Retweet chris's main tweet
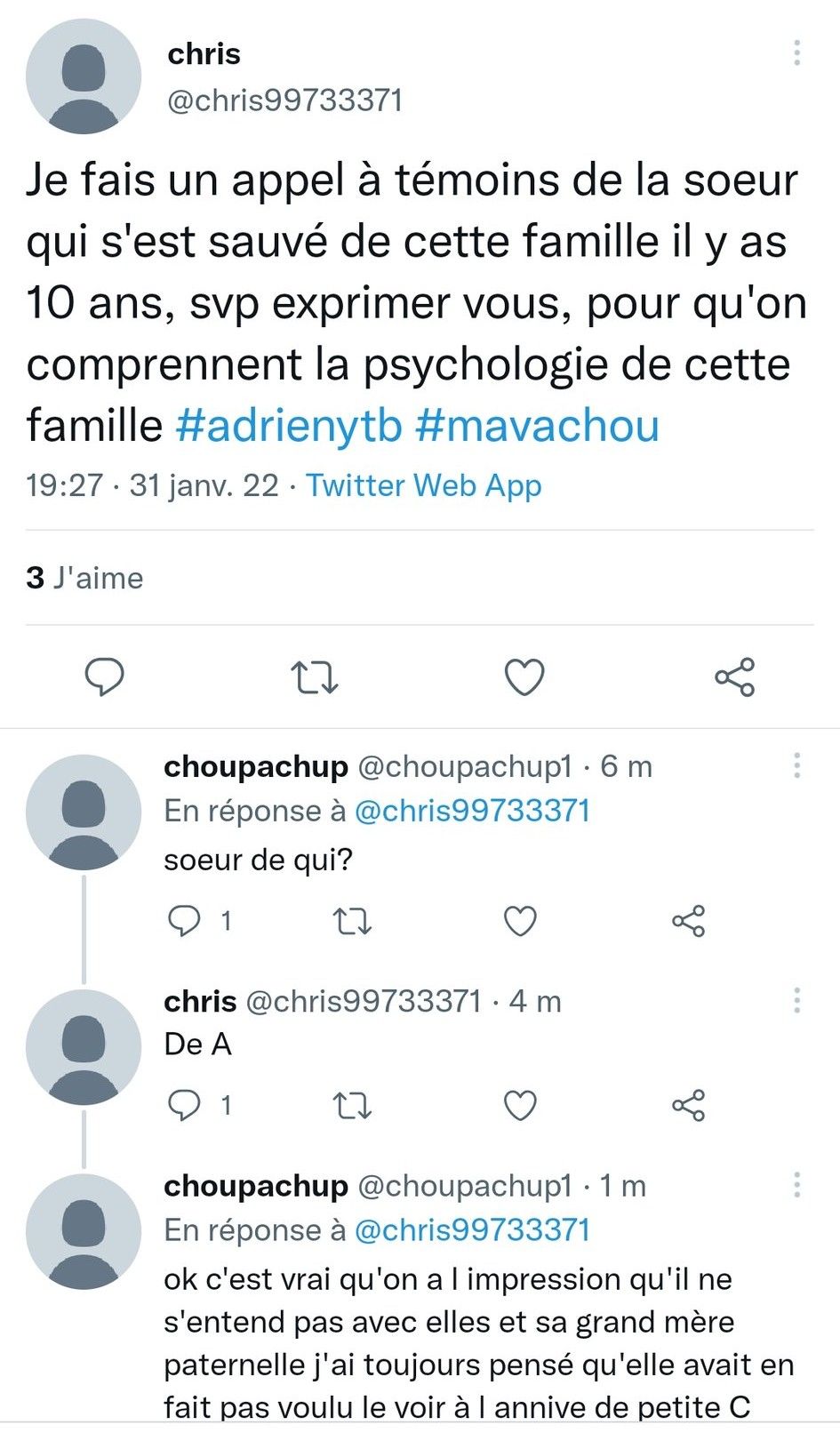840x1441 pixels. pyautogui.click(x=315, y=677)
